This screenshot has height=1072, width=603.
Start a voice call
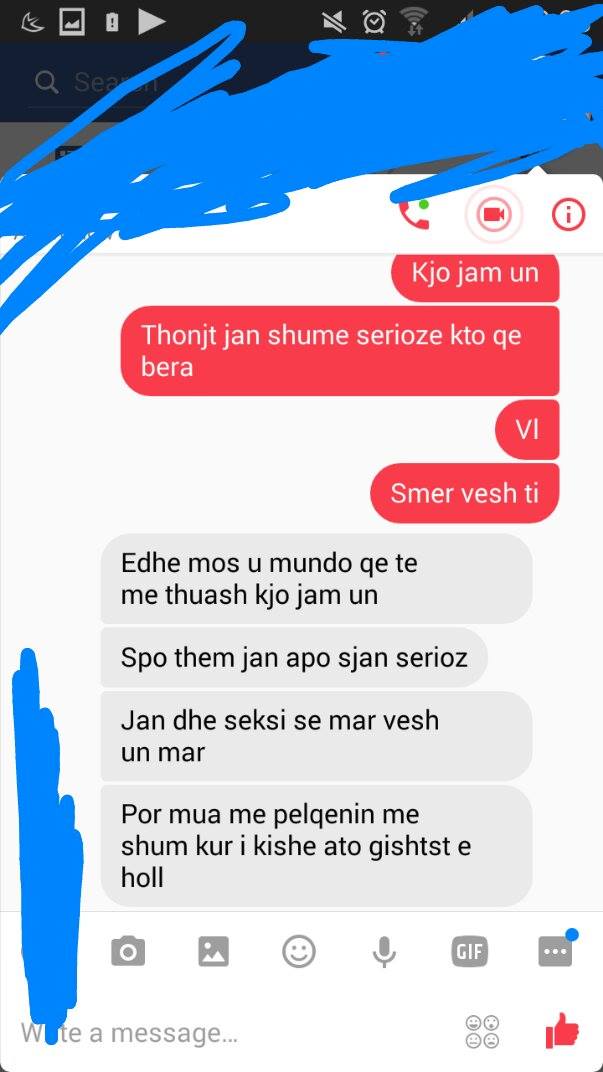(412, 214)
